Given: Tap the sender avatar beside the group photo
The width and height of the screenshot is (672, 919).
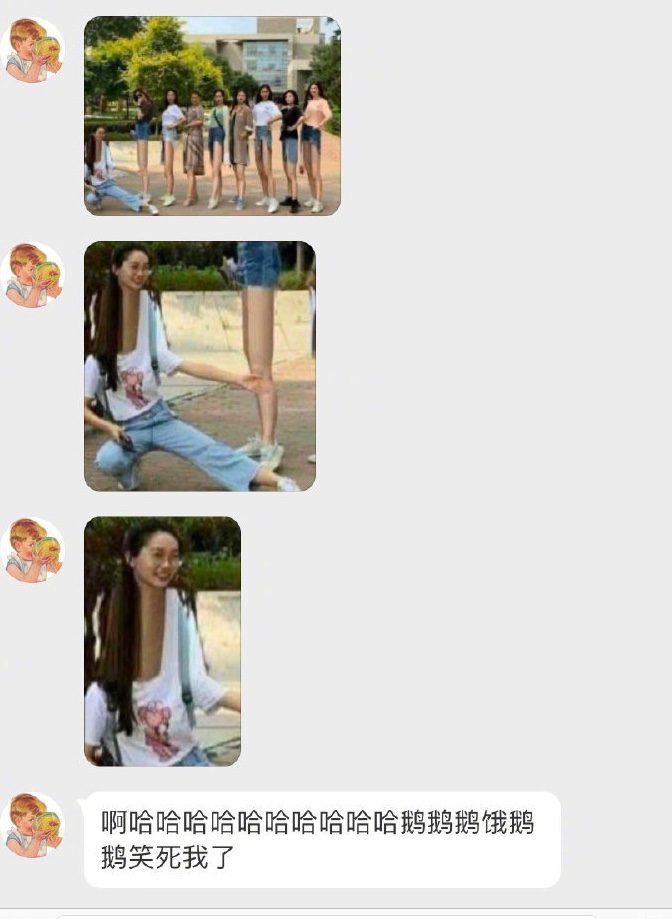Looking at the screenshot, I should tap(34, 50).
